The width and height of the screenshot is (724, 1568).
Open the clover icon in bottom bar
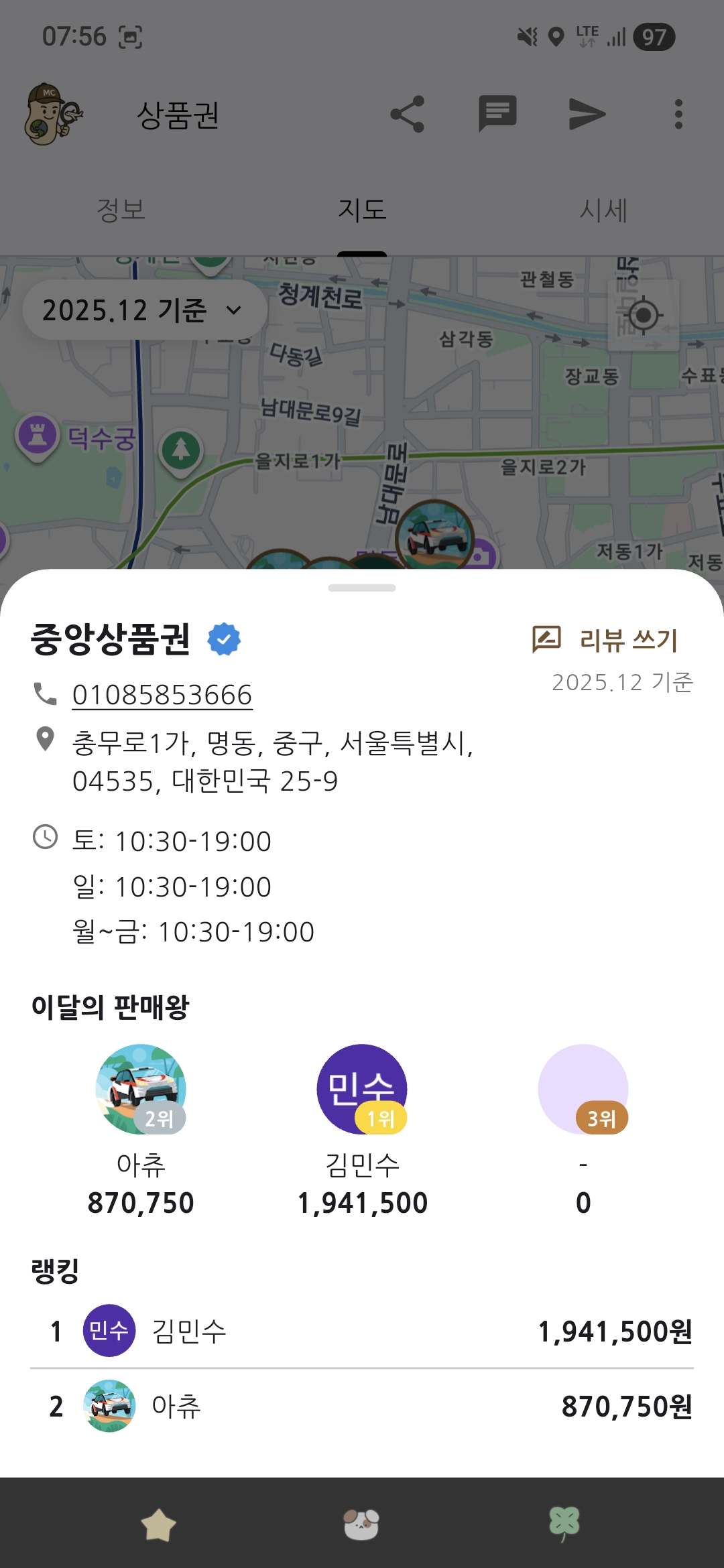coord(564,1524)
